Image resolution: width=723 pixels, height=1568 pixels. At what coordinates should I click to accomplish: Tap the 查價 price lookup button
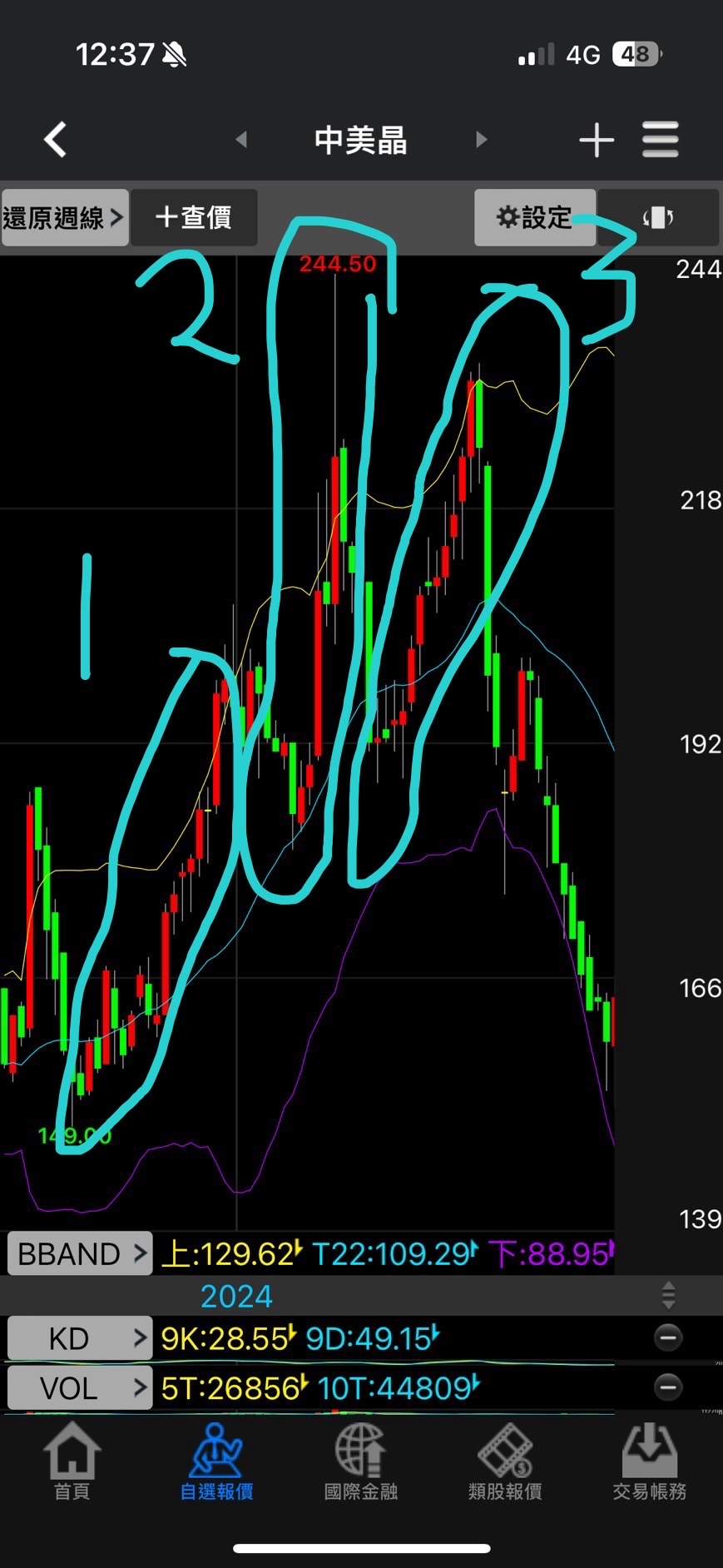(x=193, y=218)
